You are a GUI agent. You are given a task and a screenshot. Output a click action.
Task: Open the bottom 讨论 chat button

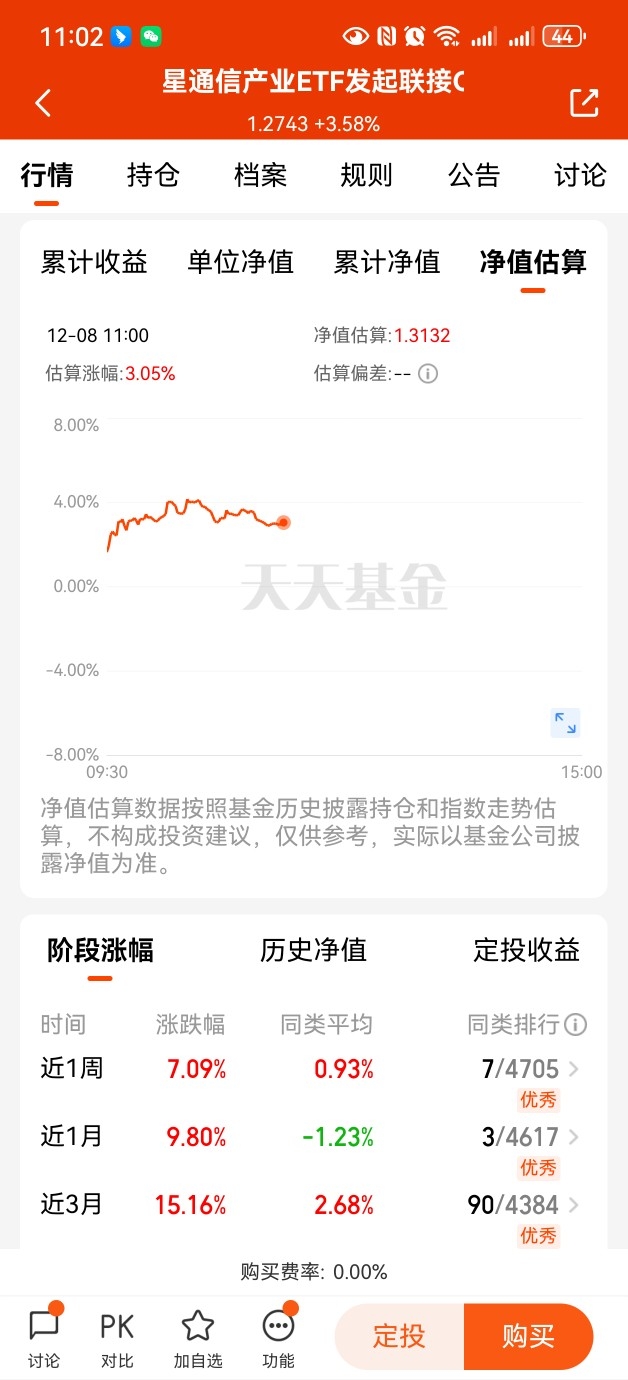pos(44,1338)
